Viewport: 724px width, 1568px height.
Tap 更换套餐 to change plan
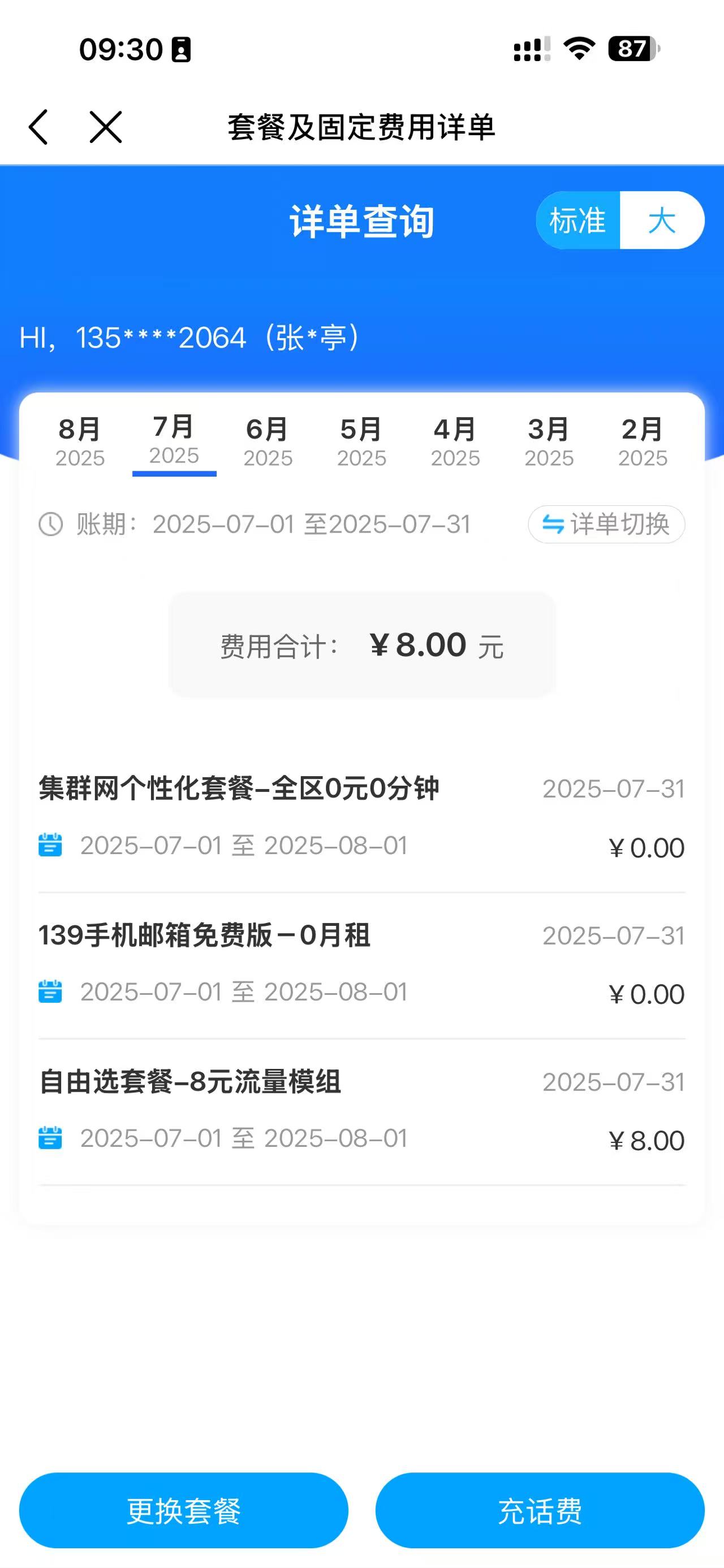click(184, 1510)
